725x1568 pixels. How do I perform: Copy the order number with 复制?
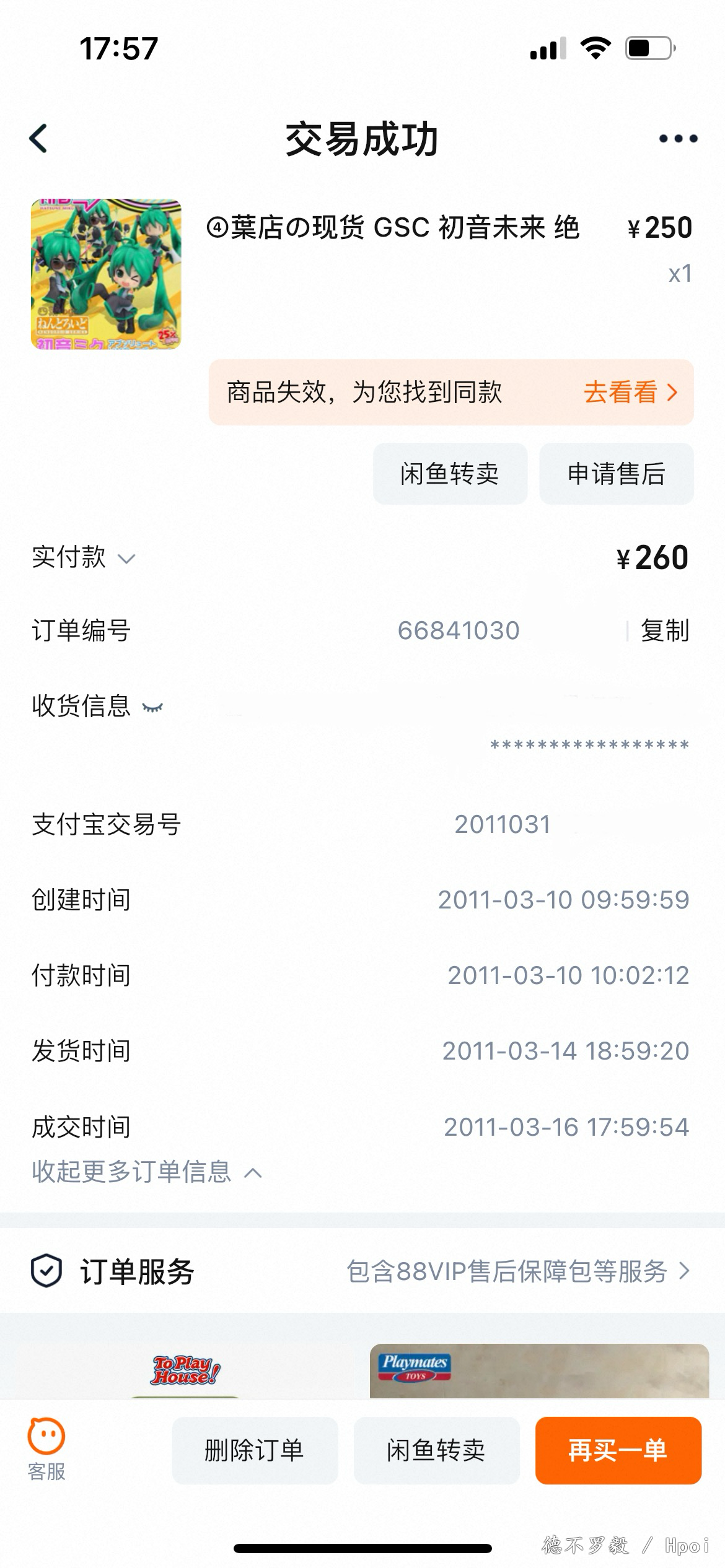point(665,631)
